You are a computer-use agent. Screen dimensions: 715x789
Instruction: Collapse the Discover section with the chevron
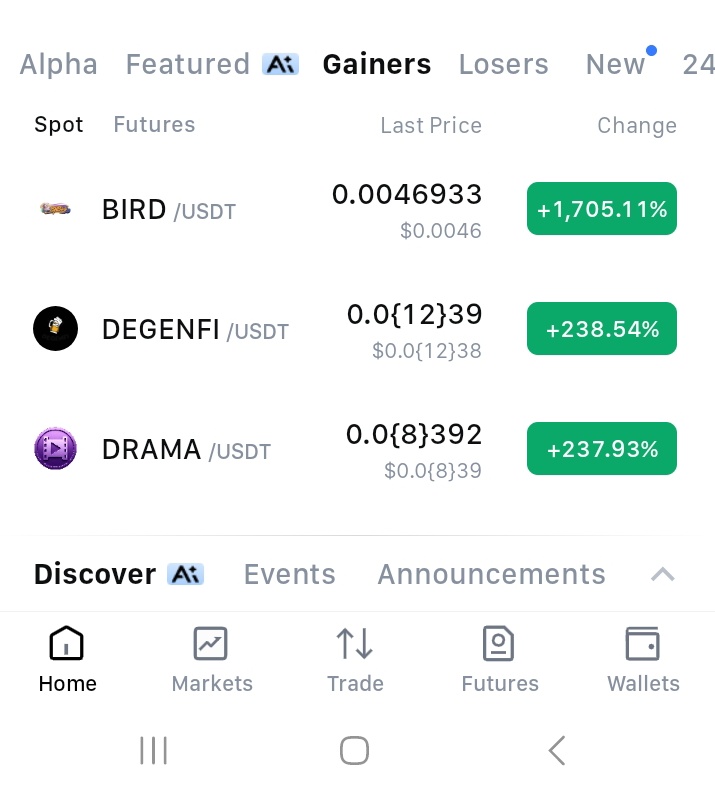(662, 574)
